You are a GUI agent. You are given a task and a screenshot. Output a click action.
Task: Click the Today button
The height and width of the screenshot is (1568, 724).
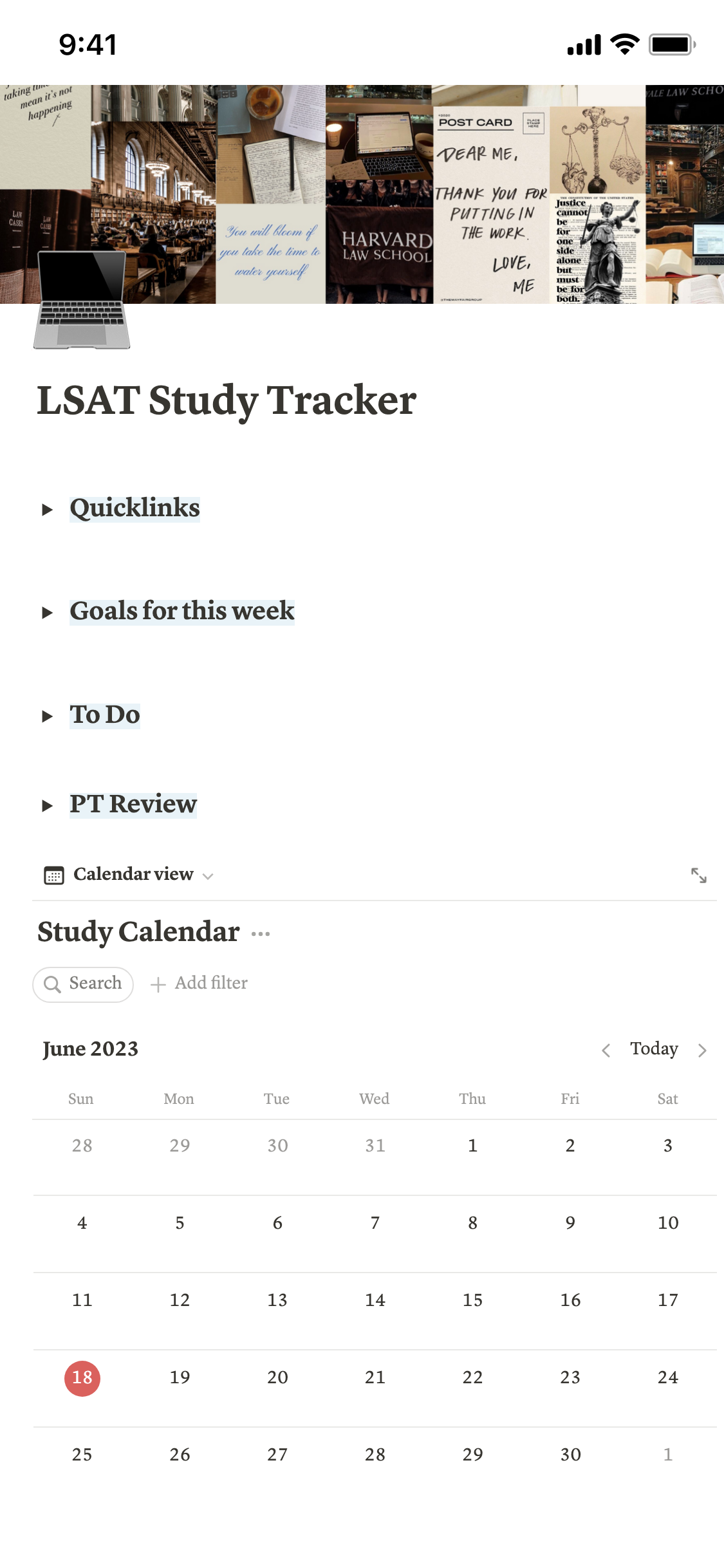(x=654, y=1049)
